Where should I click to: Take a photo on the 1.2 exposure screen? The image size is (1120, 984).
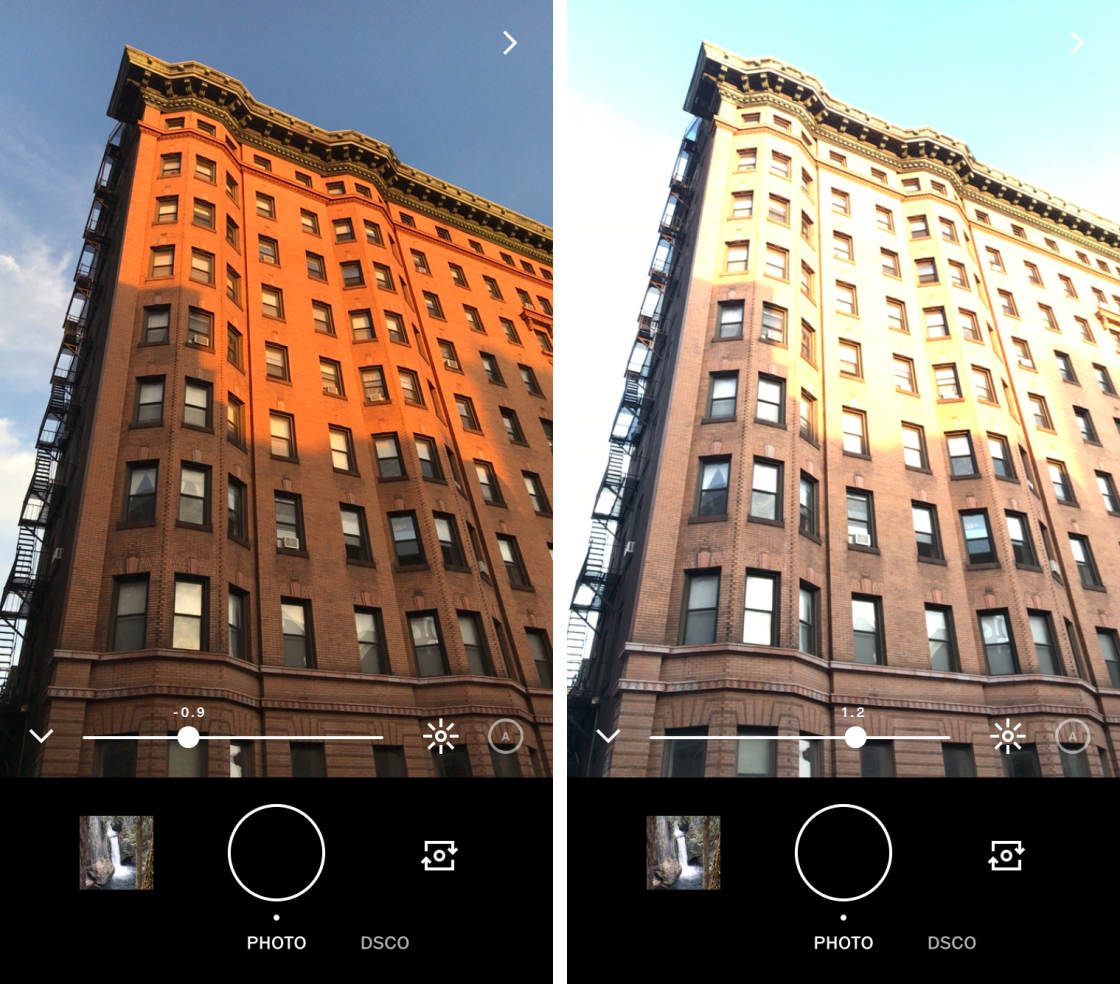pos(843,853)
